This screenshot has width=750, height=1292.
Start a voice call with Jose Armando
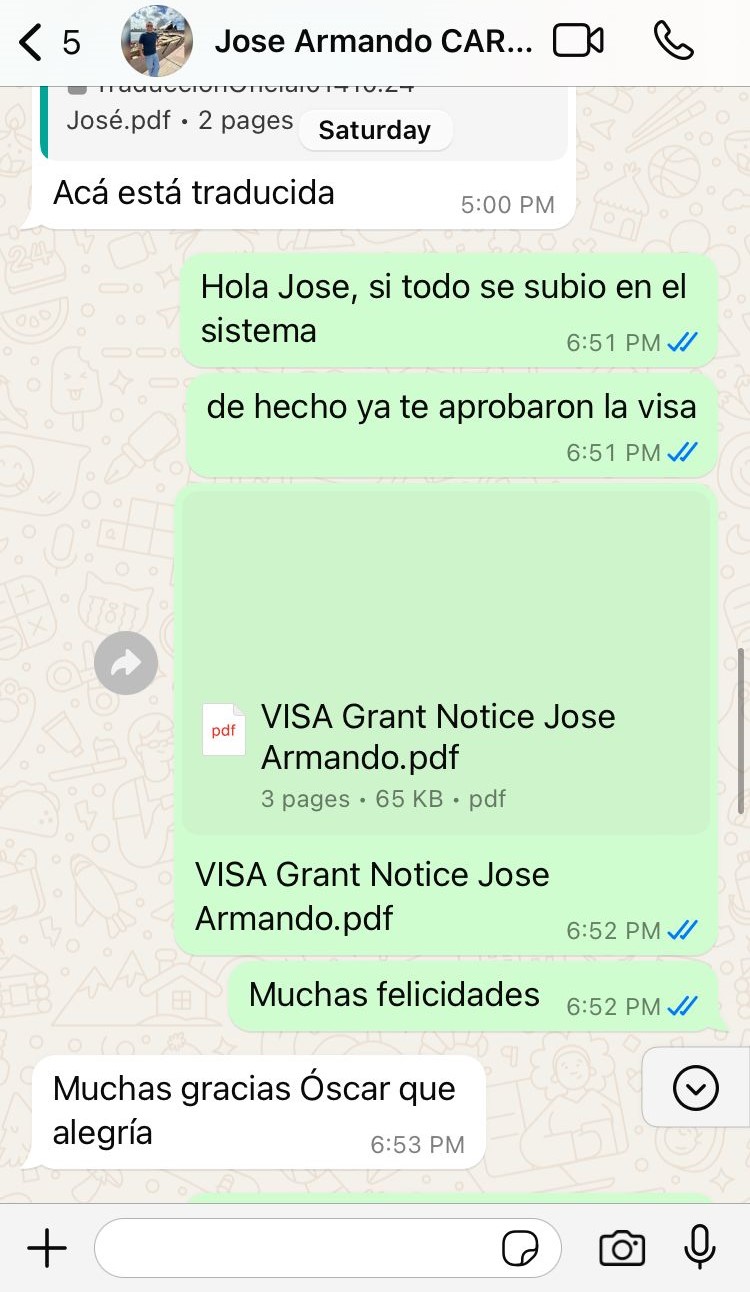(673, 42)
